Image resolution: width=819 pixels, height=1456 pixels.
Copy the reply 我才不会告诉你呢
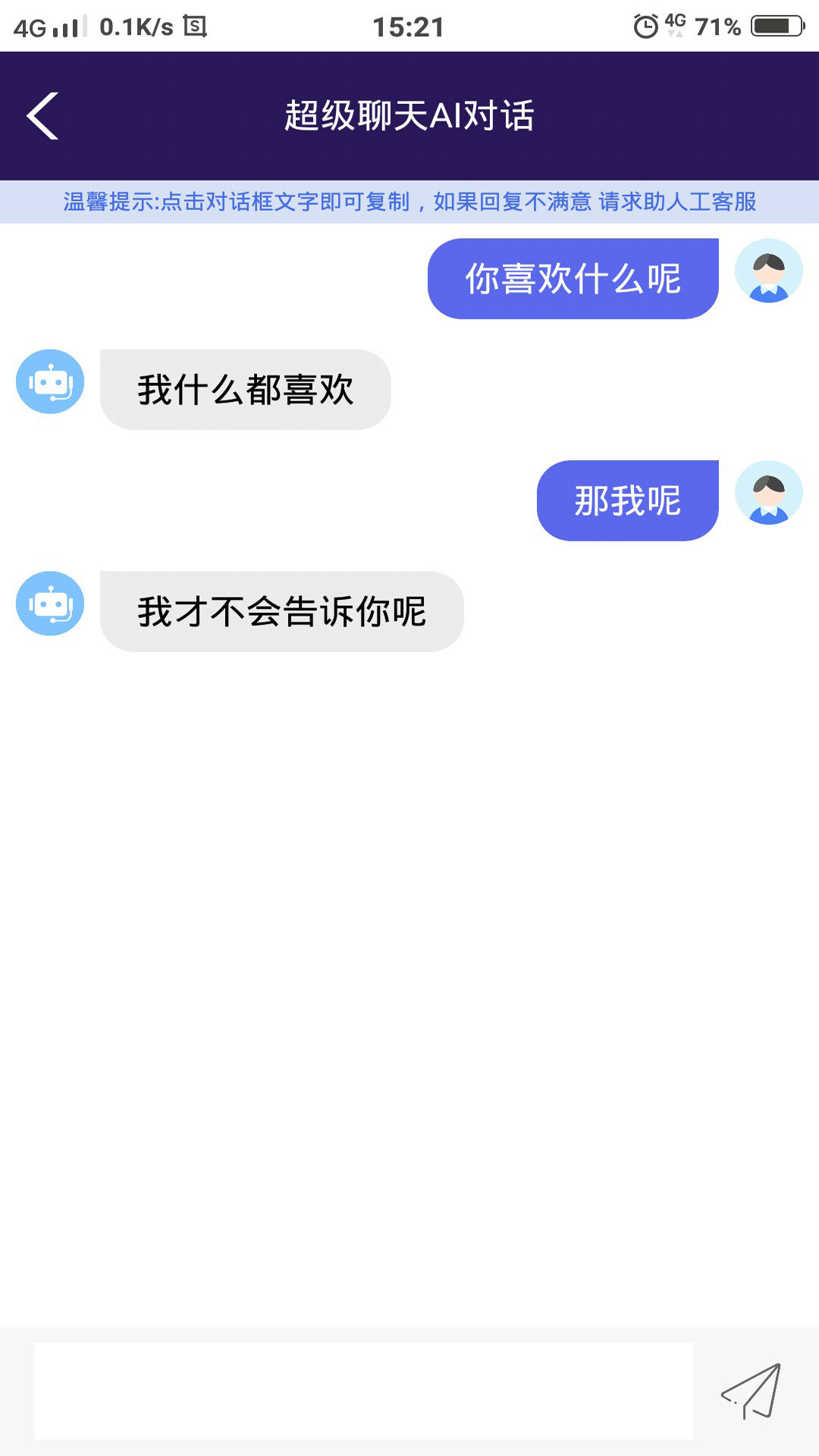point(281,611)
